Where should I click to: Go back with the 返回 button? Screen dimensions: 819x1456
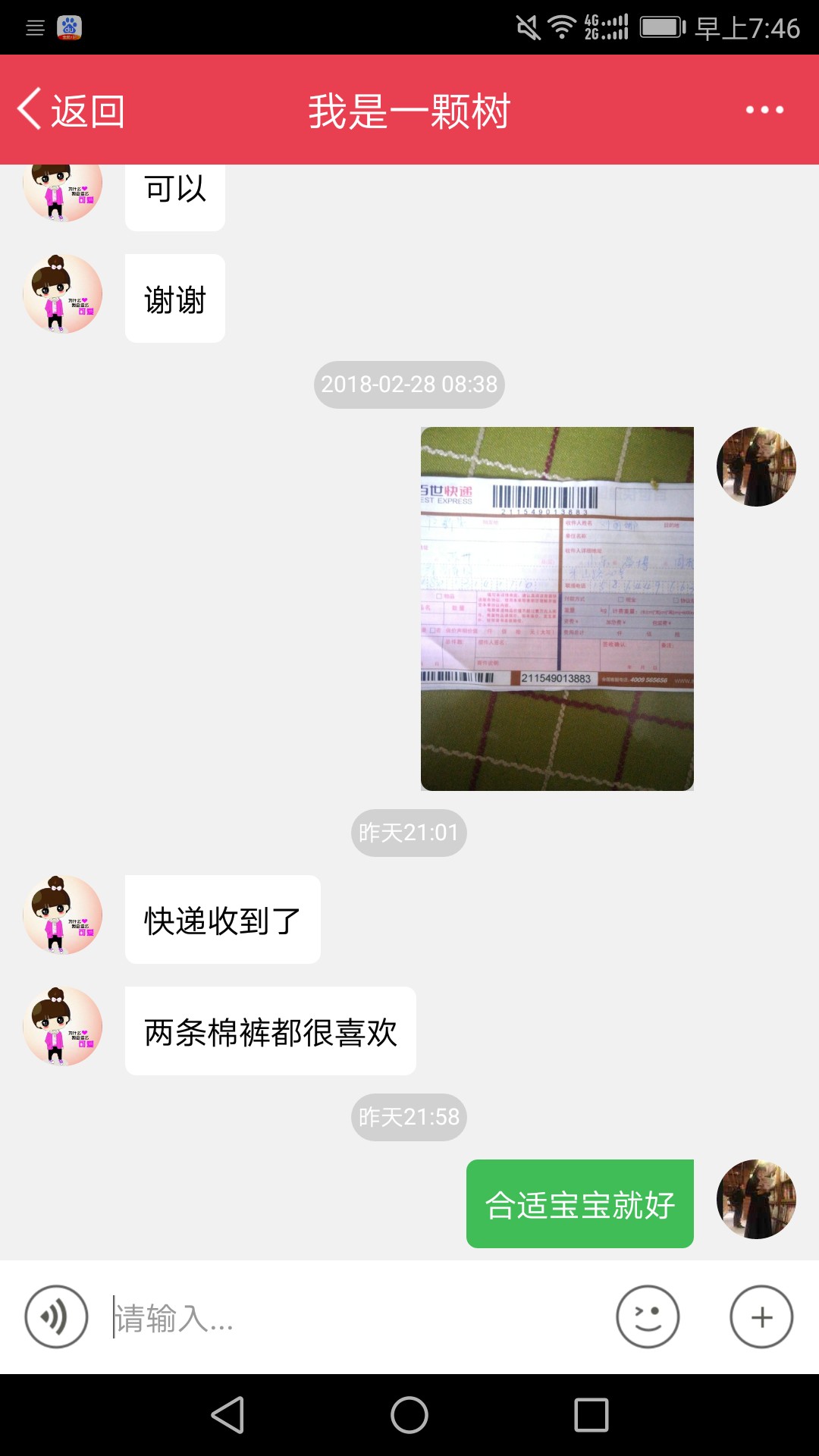point(71,111)
